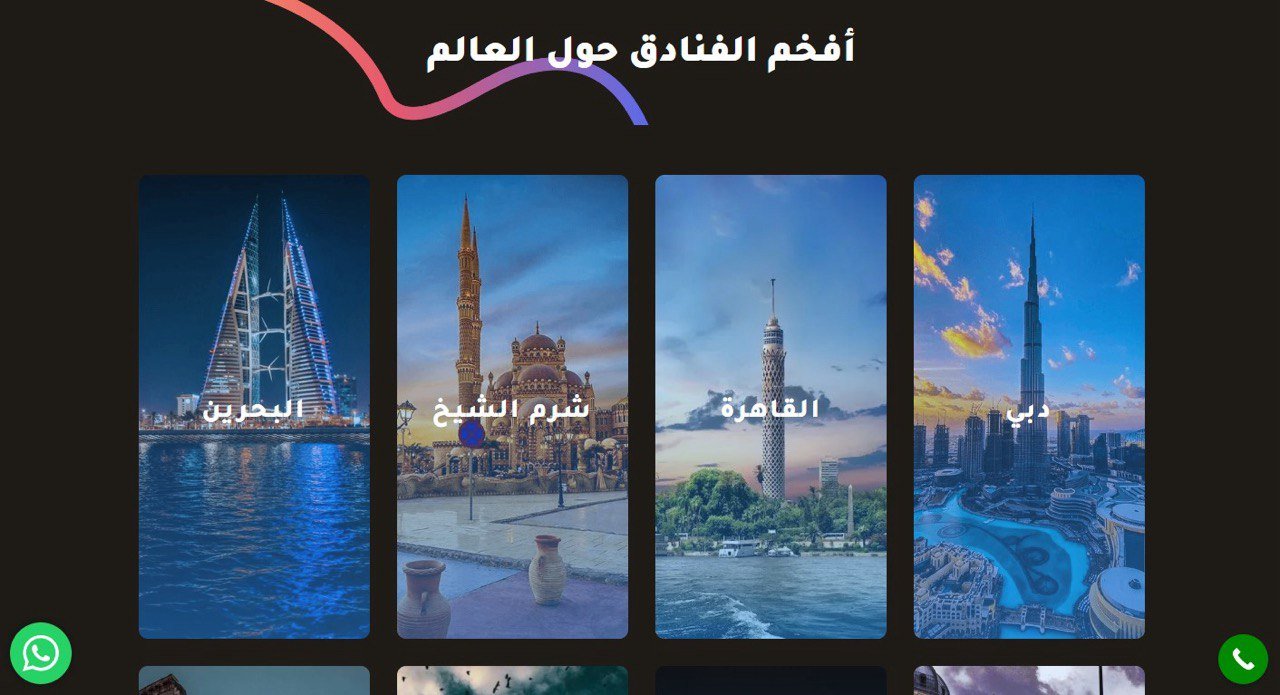View the Bahrain (البحرين) hotels card
Image resolution: width=1280 pixels, height=695 pixels.
254,407
